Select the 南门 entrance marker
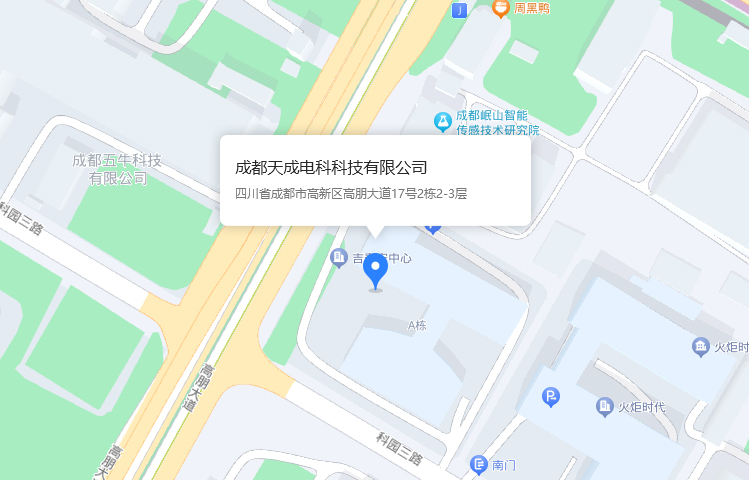The width and height of the screenshot is (749, 480). 478,465
